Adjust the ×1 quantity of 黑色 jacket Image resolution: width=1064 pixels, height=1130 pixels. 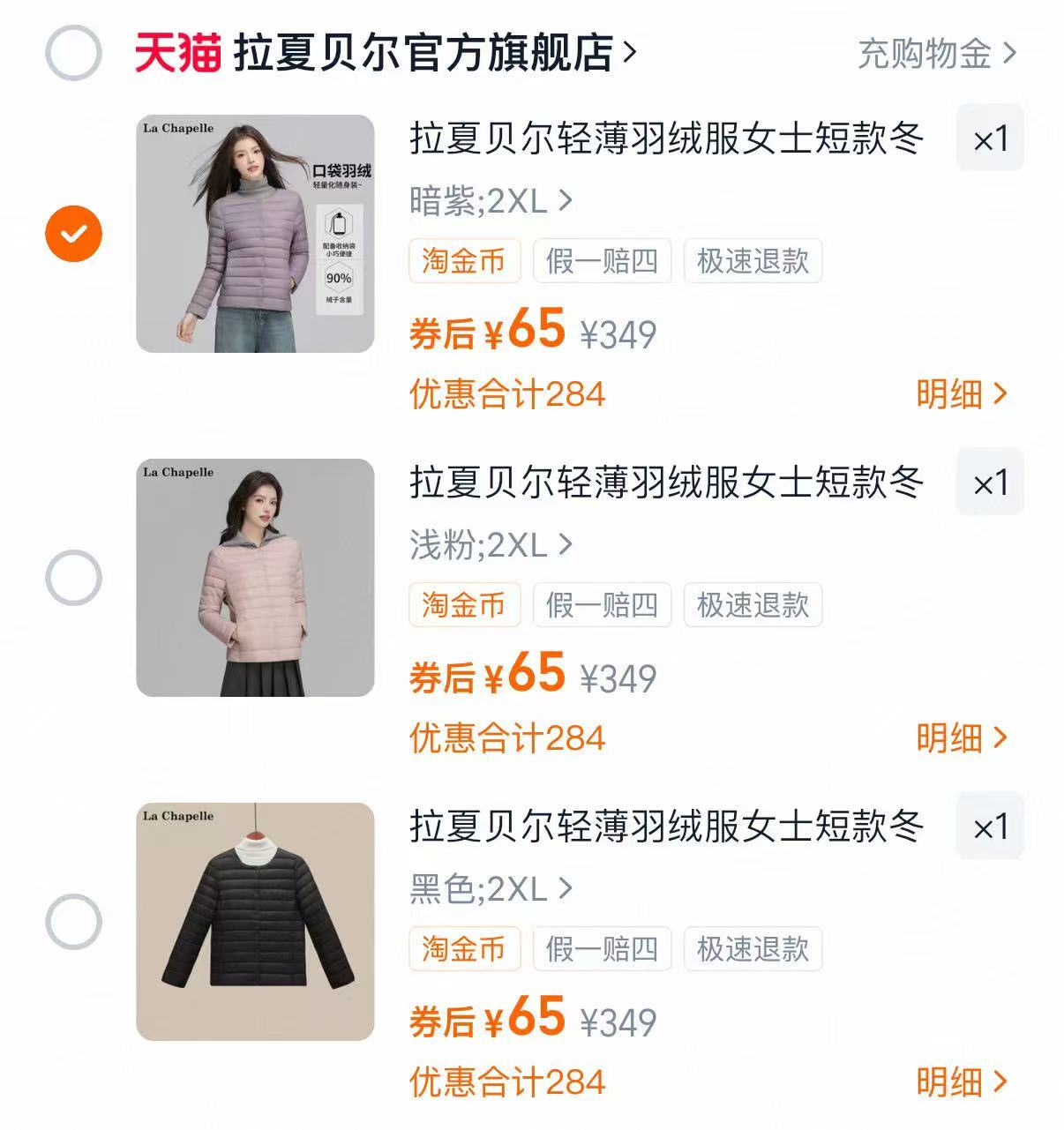(x=990, y=827)
